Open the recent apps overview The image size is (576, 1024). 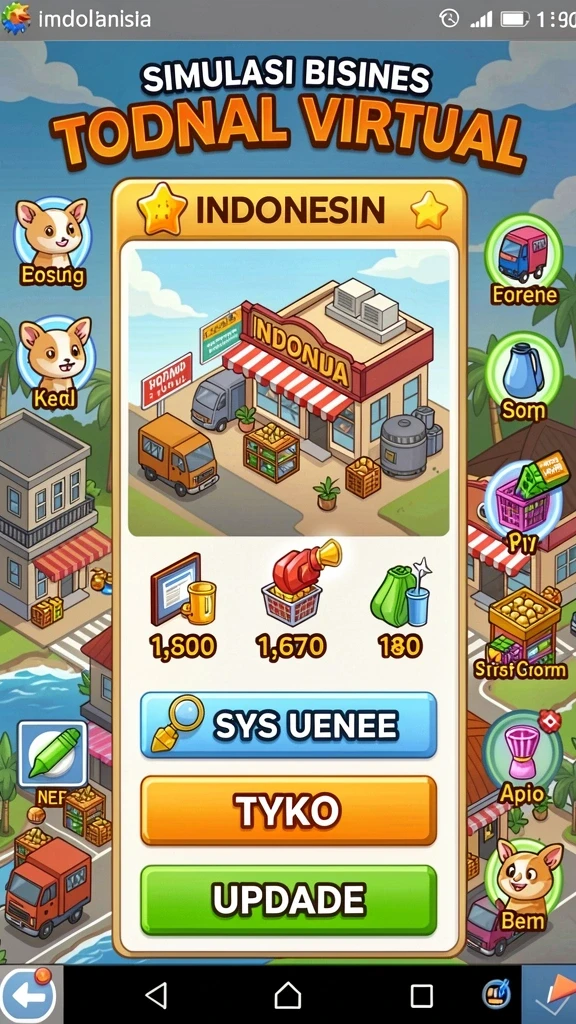421,996
